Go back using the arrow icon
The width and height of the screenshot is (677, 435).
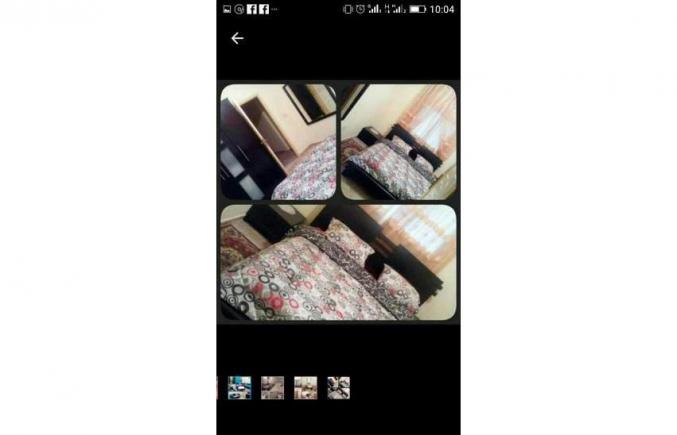coord(237,38)
